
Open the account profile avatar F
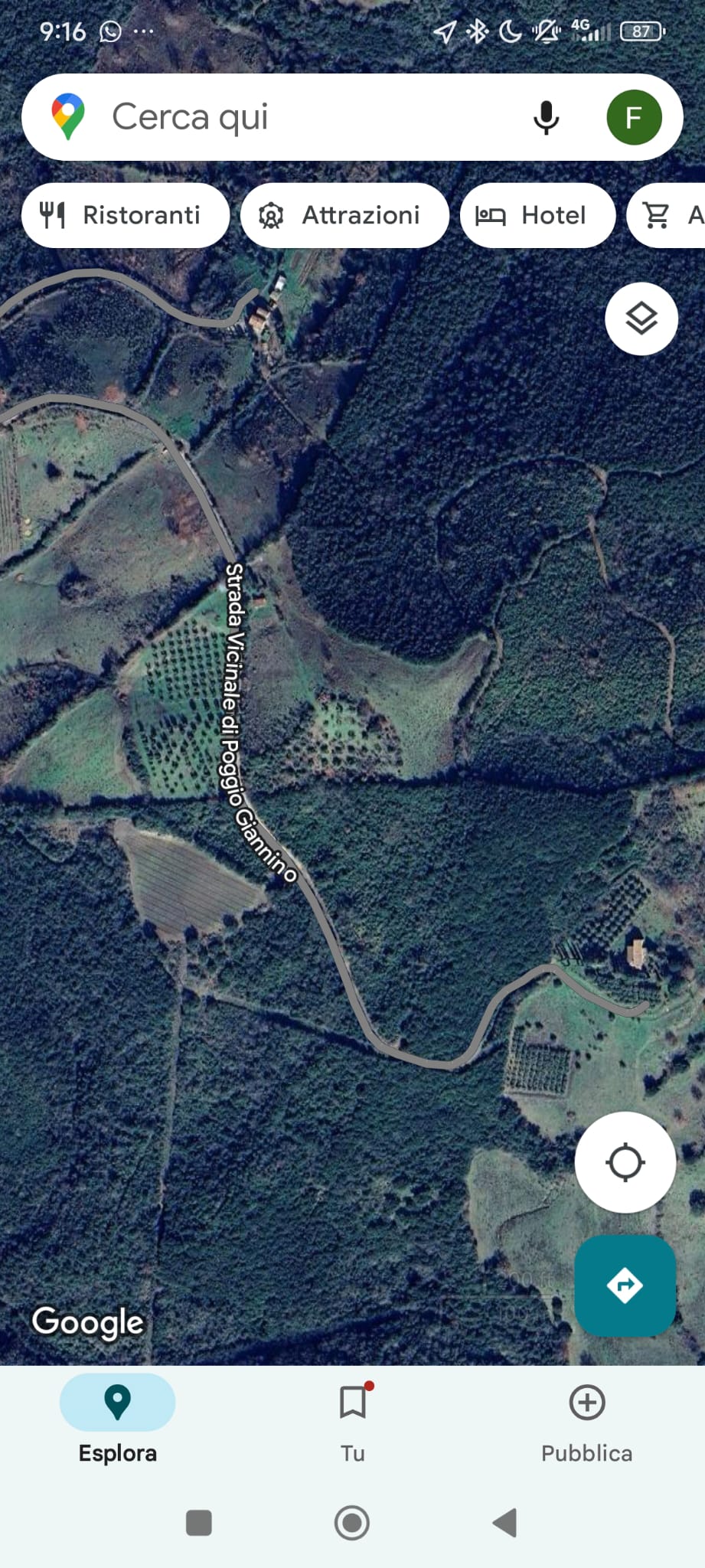tap(634, 117)
